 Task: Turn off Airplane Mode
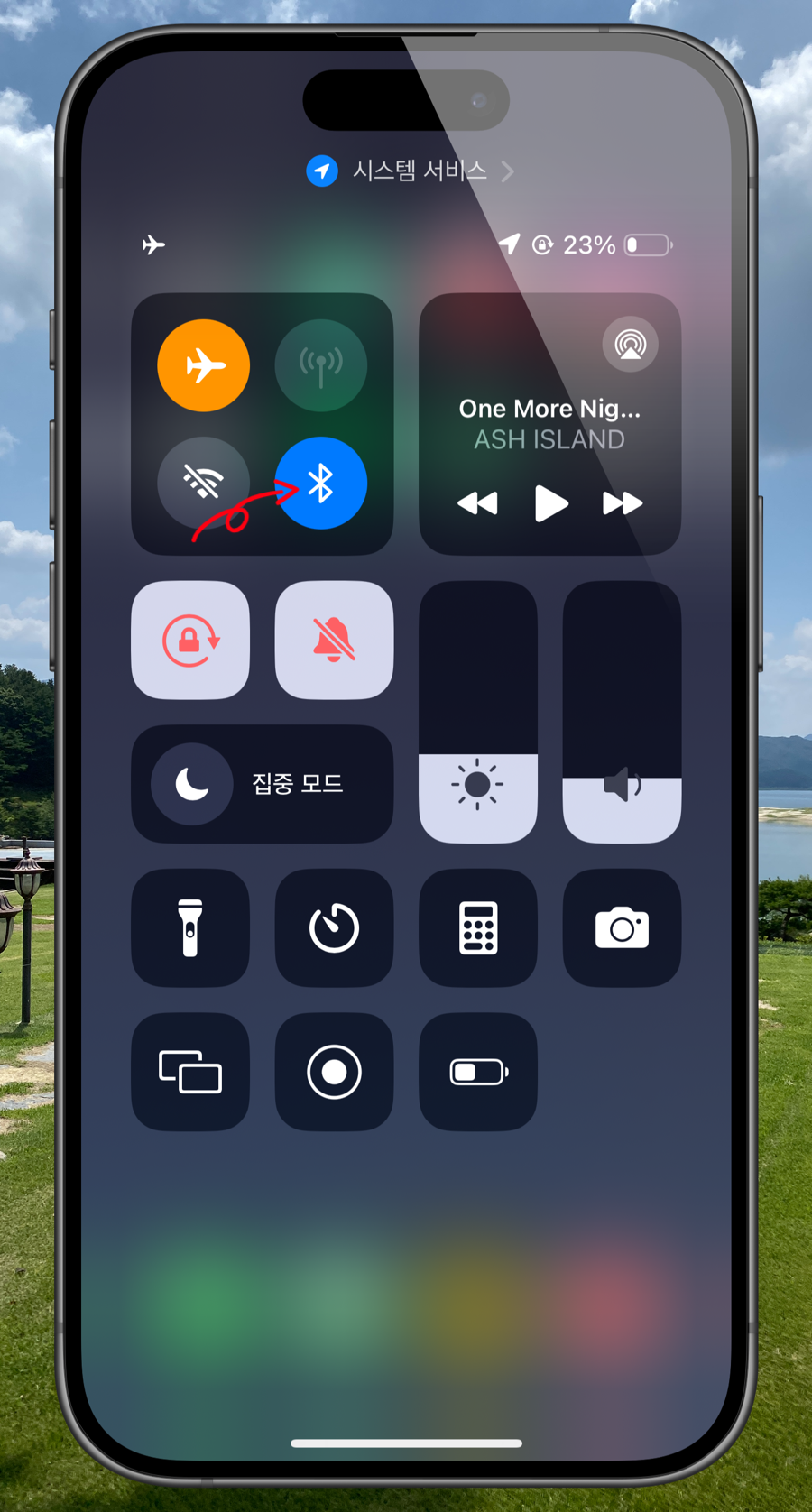coord(204,365)
